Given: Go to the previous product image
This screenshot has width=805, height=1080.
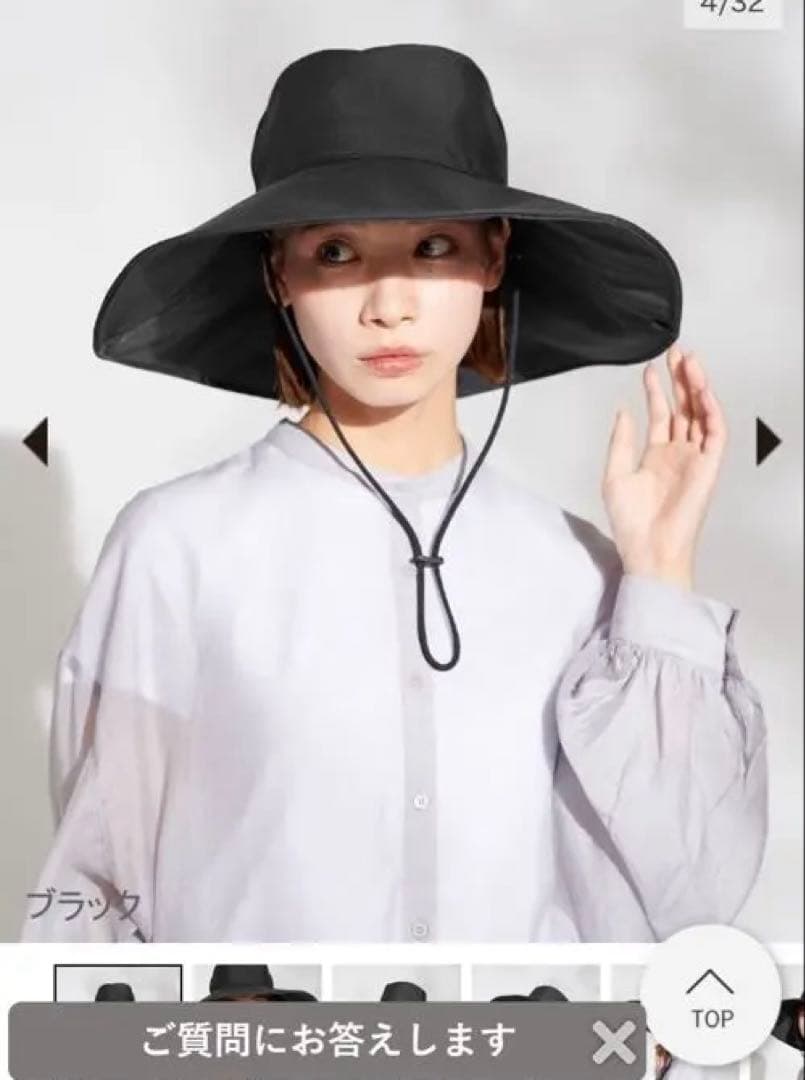Looking at the screenshot, I should [35, 441].
